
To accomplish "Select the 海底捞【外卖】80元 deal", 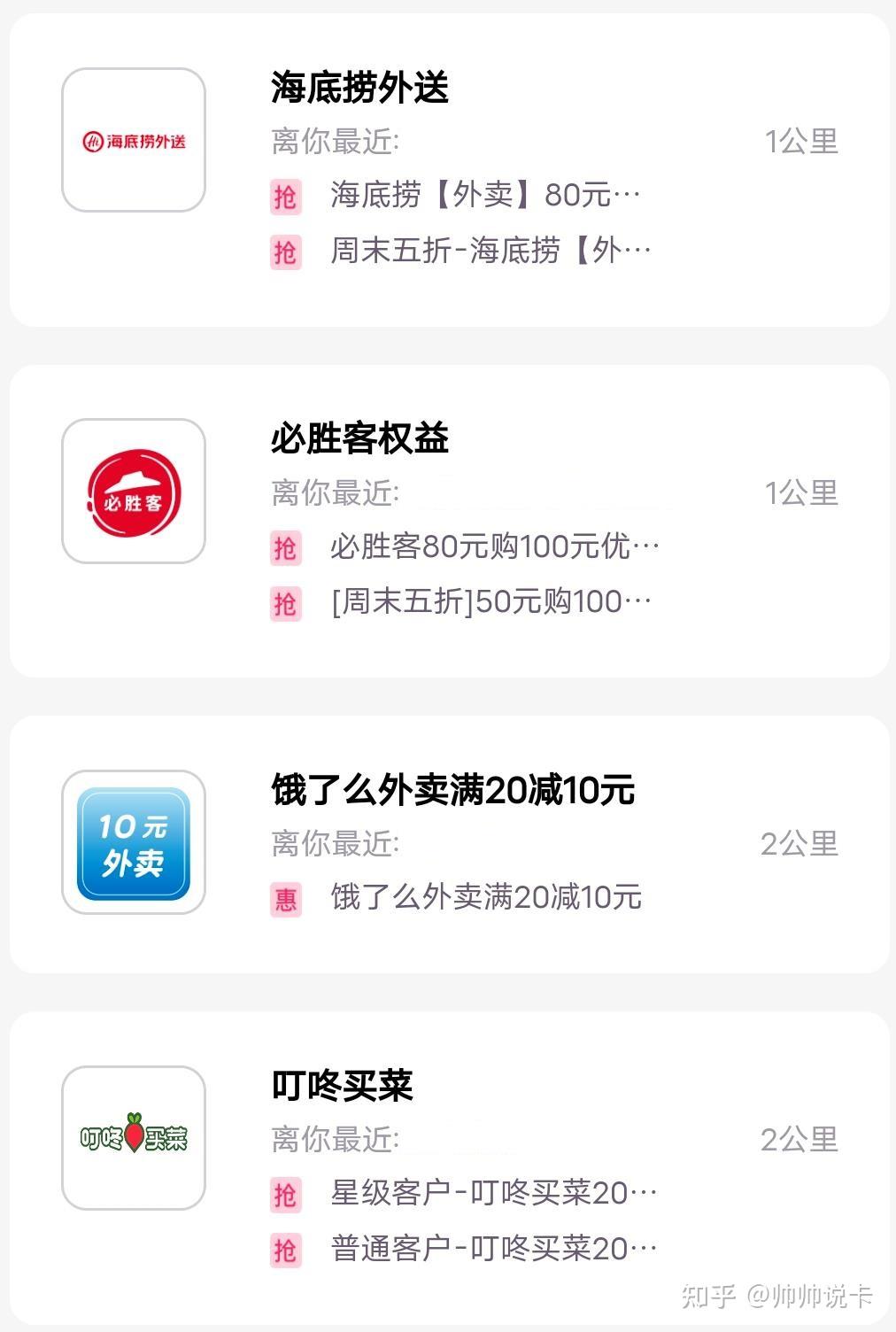I will tap(484, 195).
